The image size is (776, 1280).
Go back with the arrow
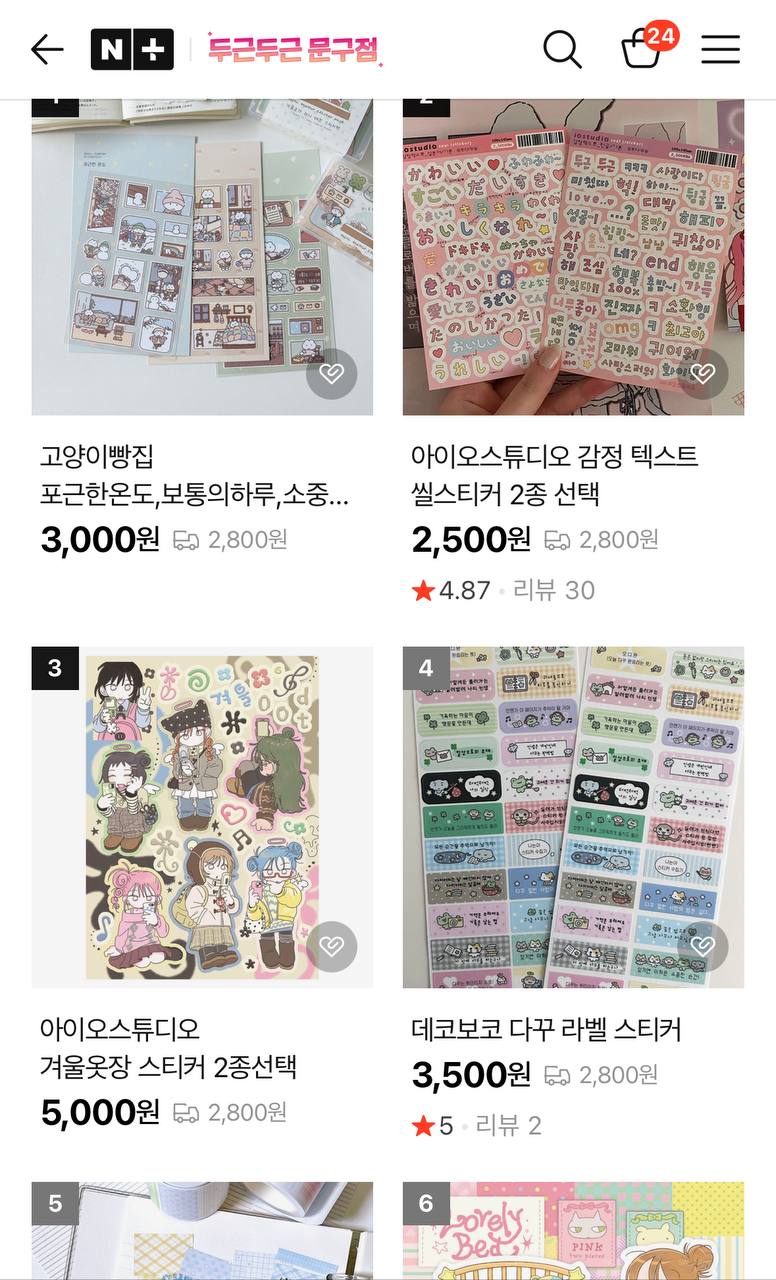click(x=47, y=49)
